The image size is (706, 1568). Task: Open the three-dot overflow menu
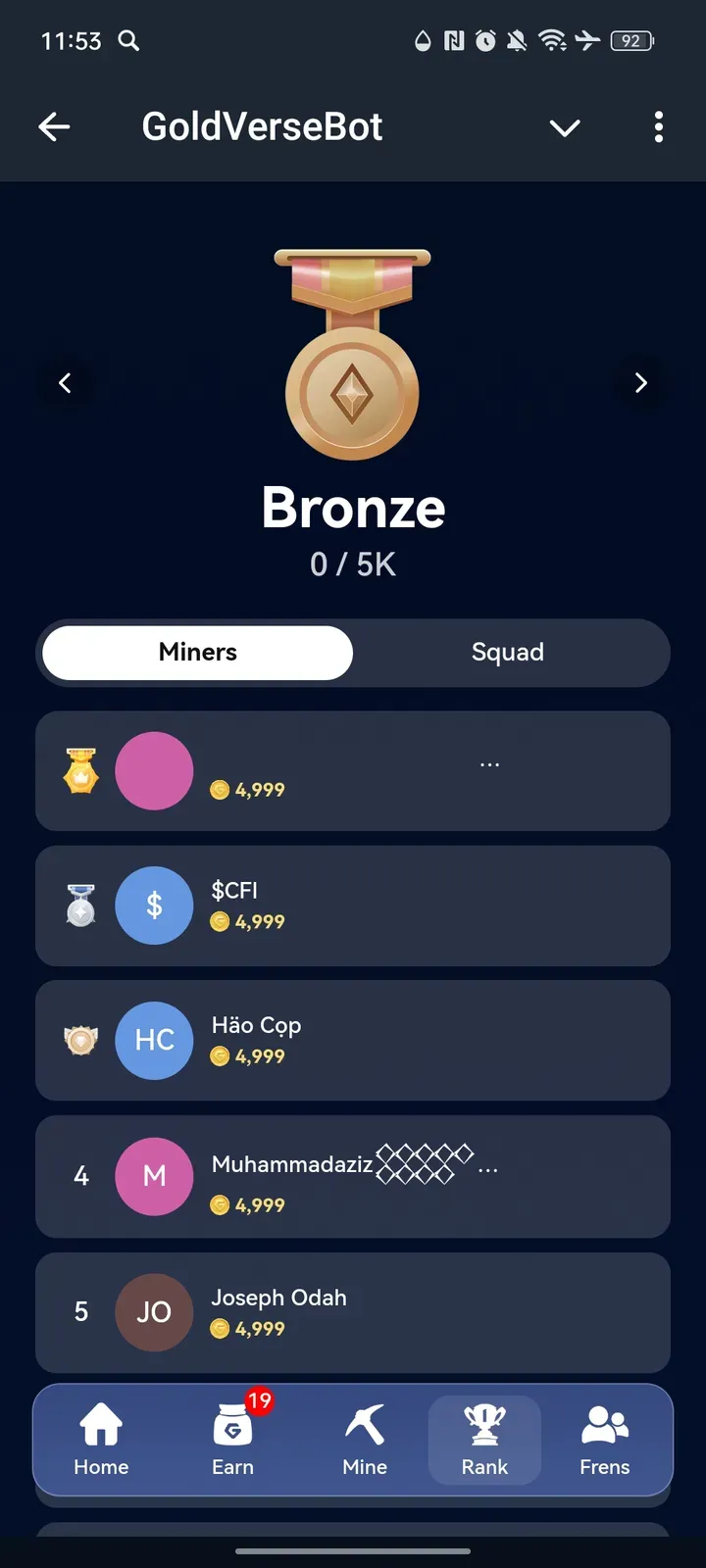pyautogui.click(x=658, y=127)
